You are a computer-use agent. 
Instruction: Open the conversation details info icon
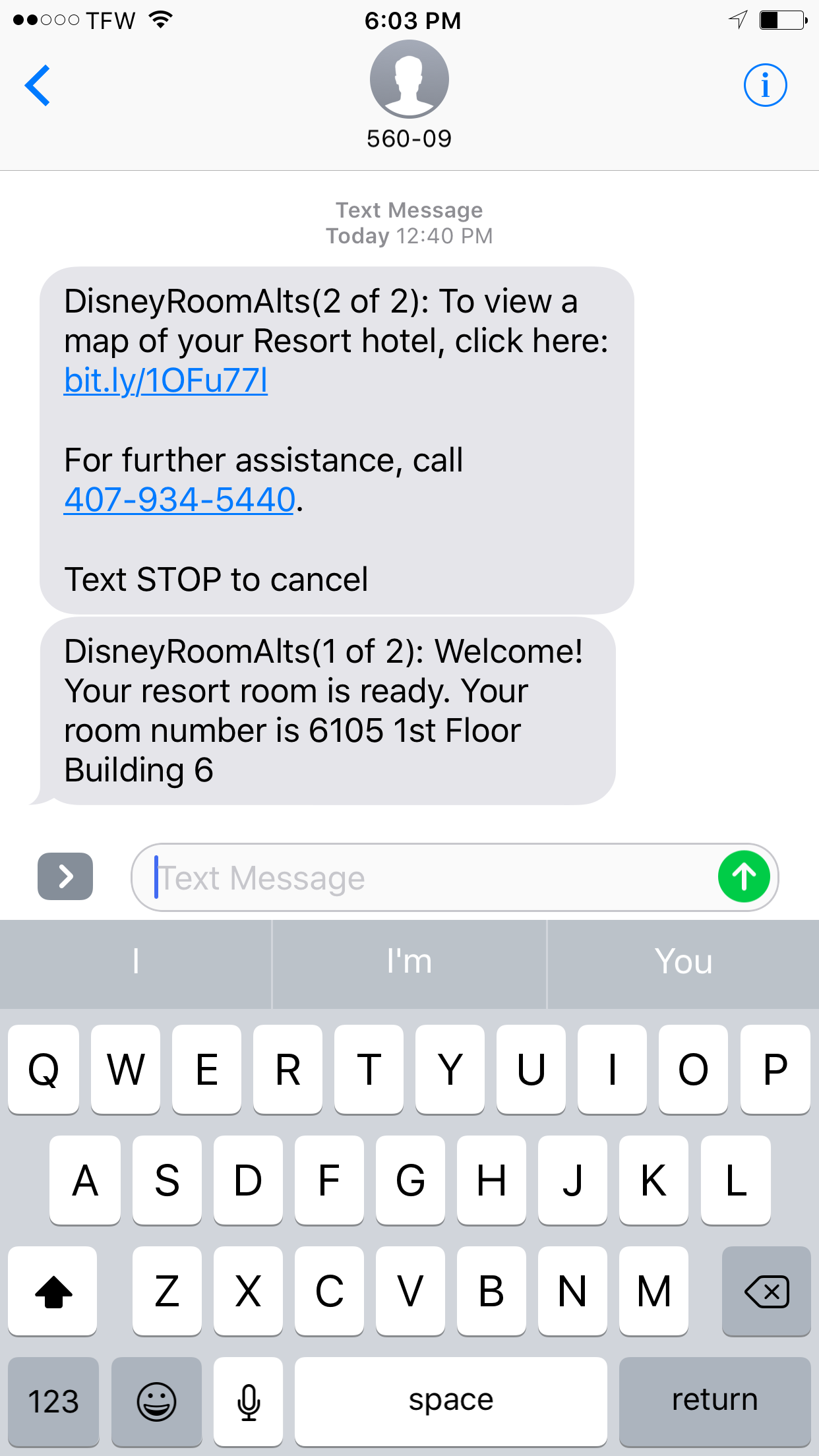click(765, 85)
